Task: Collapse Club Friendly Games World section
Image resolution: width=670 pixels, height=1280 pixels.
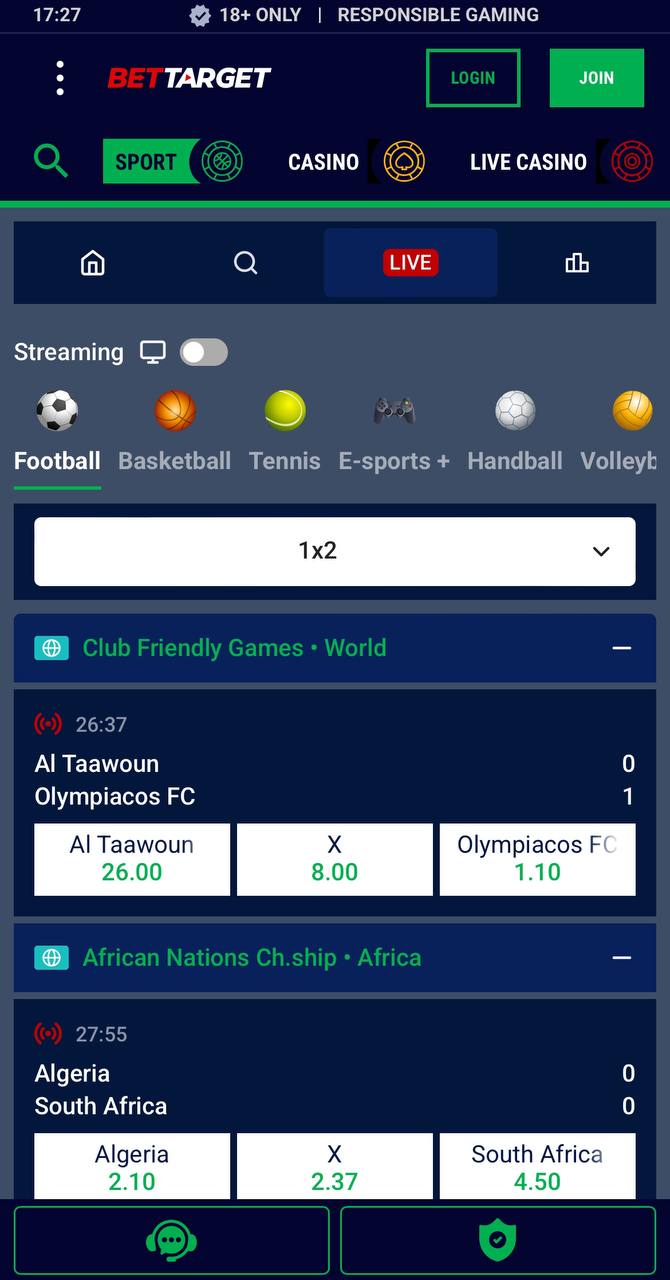Action: [x=622, y=648]
